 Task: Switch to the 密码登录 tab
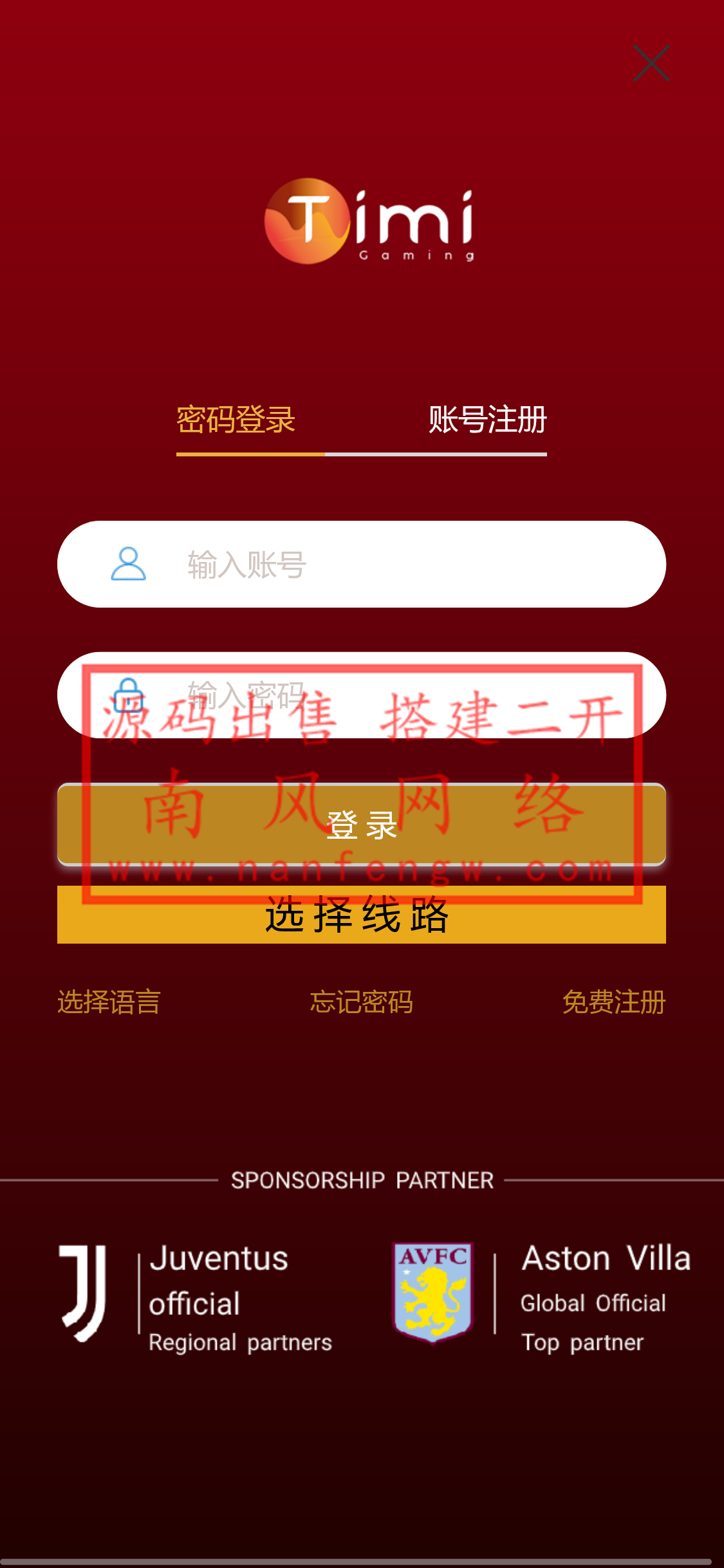click(x=236, y=420)
